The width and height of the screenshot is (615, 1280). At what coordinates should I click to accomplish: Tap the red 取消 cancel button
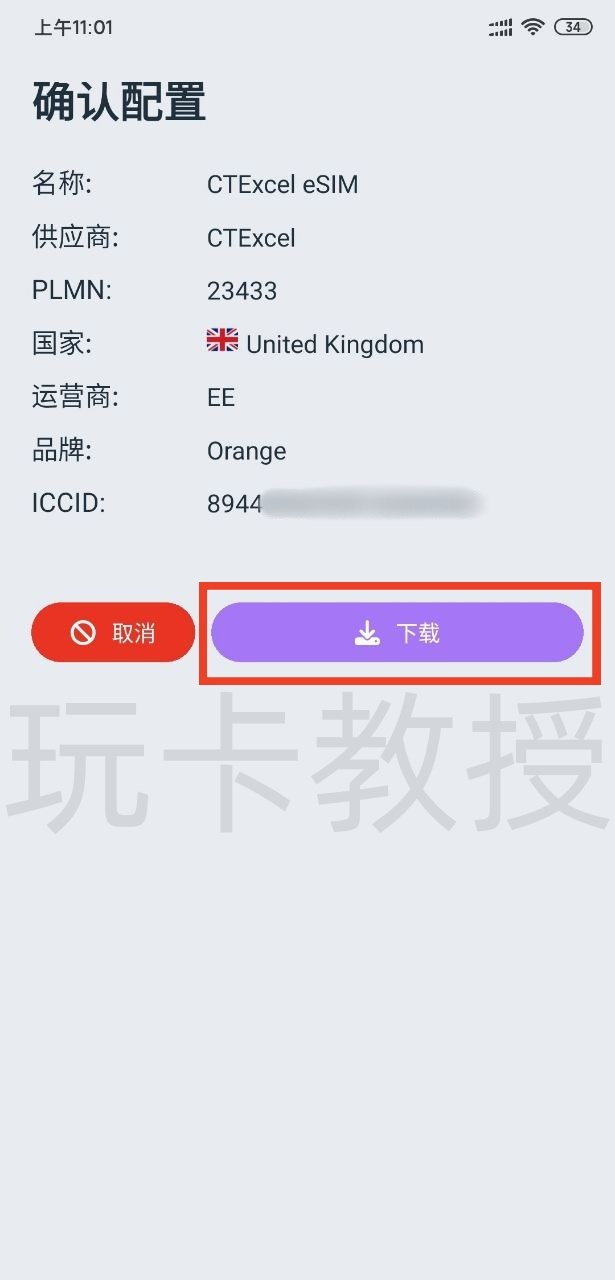coord(113,632)
